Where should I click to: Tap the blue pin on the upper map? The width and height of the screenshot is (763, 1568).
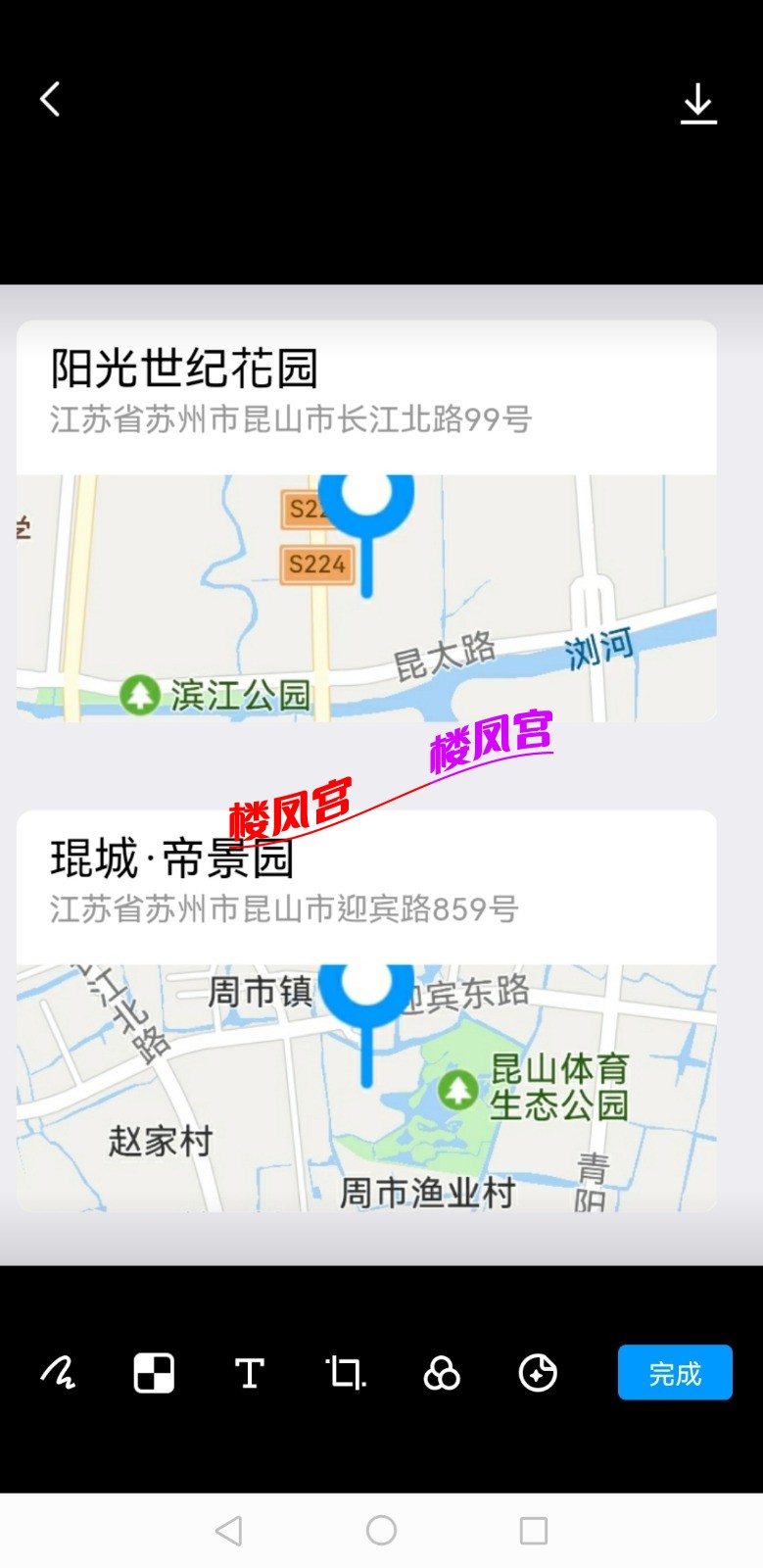[x=367, y=519]
